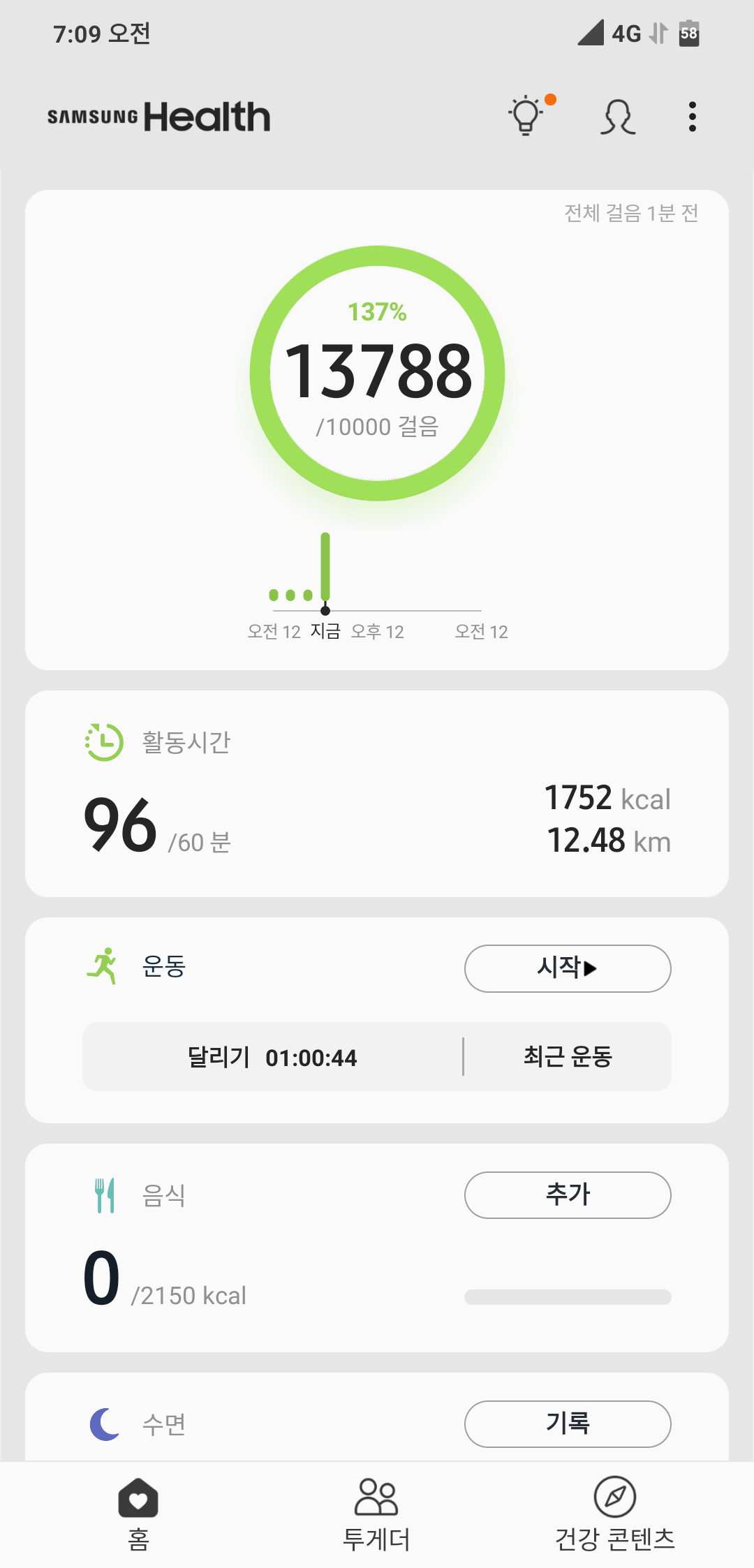Switch to the 투게더 tab
The height and width of the screenshot is (1568, 754).
point(376,1514)
